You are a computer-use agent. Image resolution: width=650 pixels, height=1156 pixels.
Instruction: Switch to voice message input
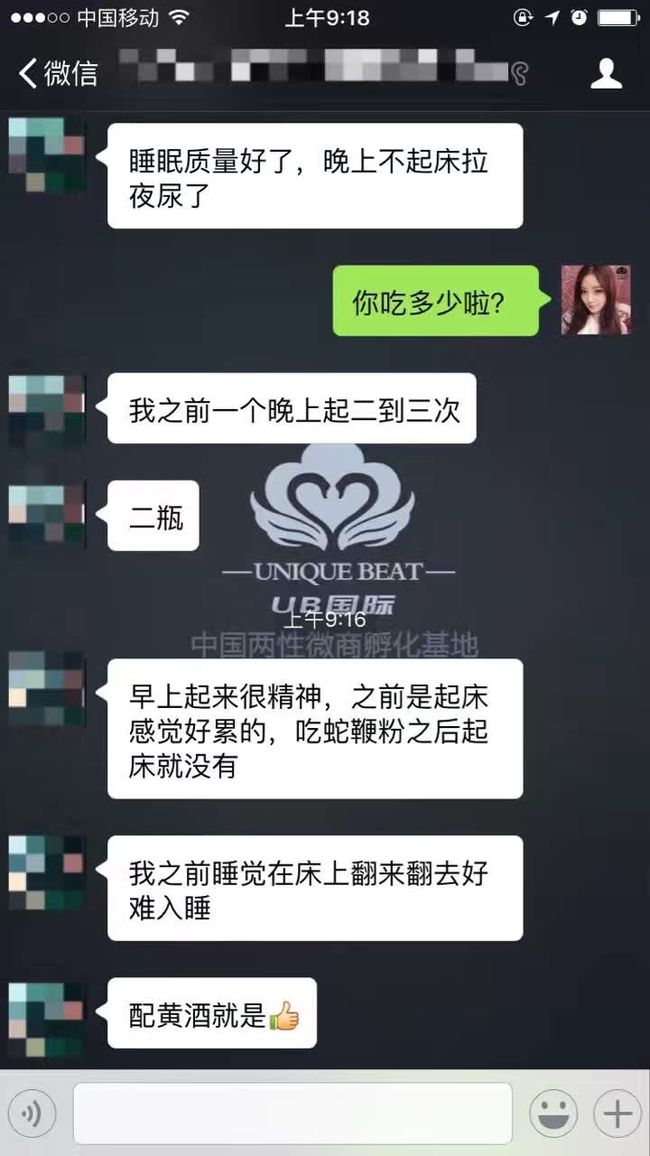tap(32, 1113)
